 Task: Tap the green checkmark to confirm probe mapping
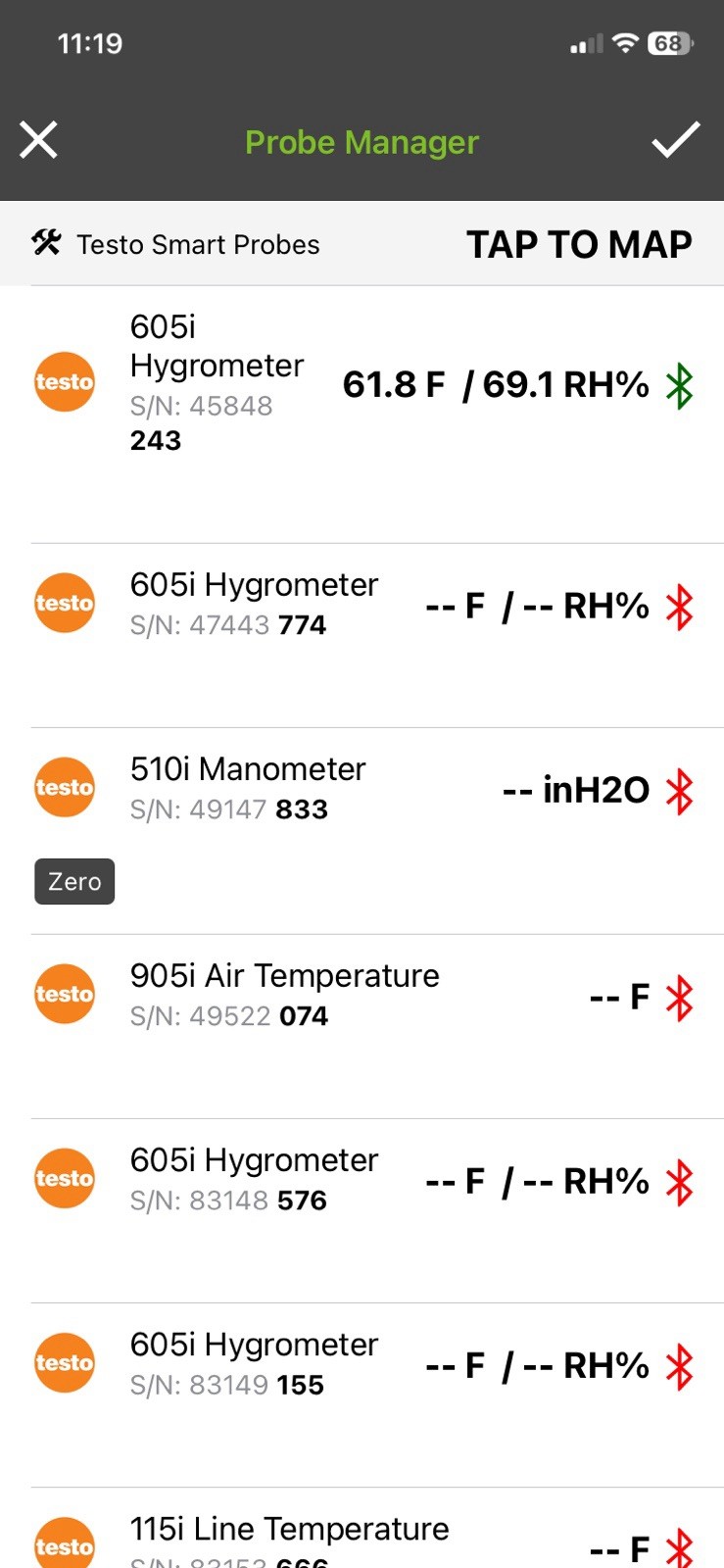(x=676, y=140)
